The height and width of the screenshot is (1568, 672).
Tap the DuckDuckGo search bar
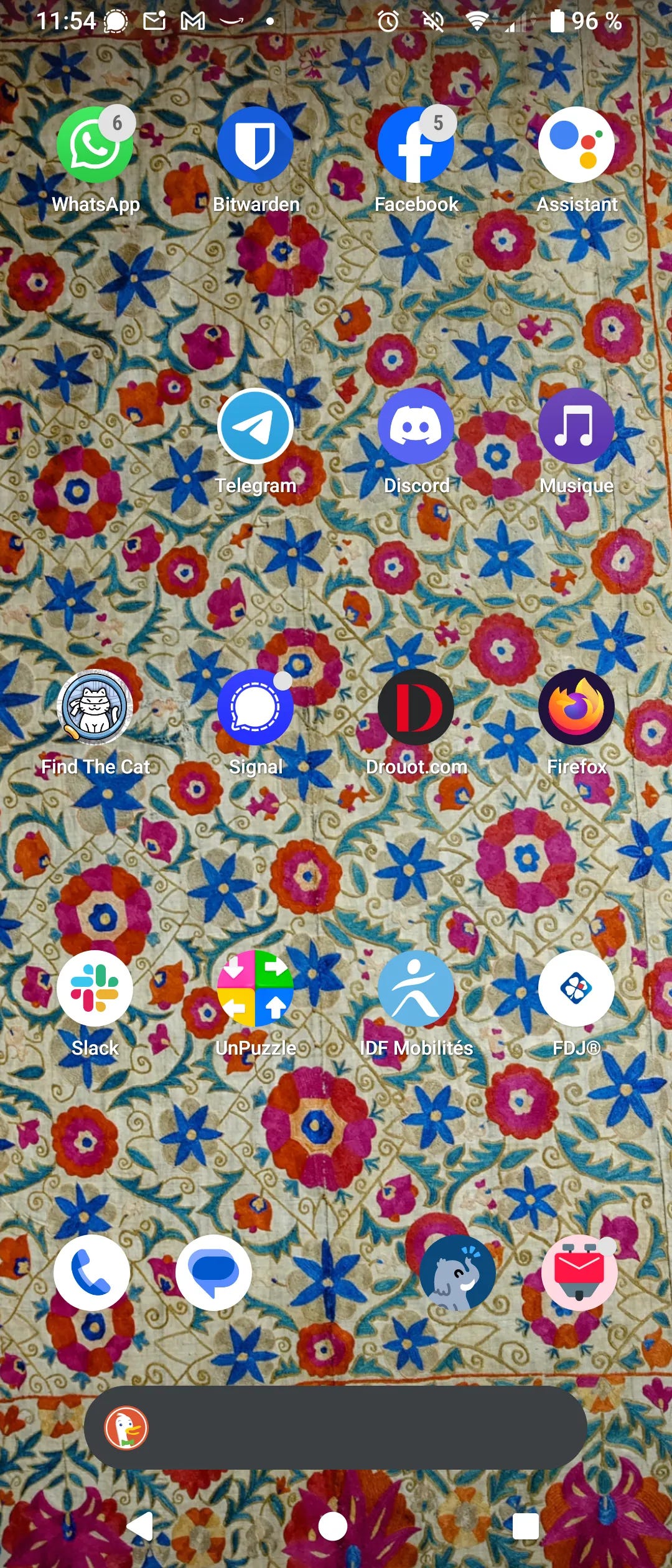[336, 1427]
